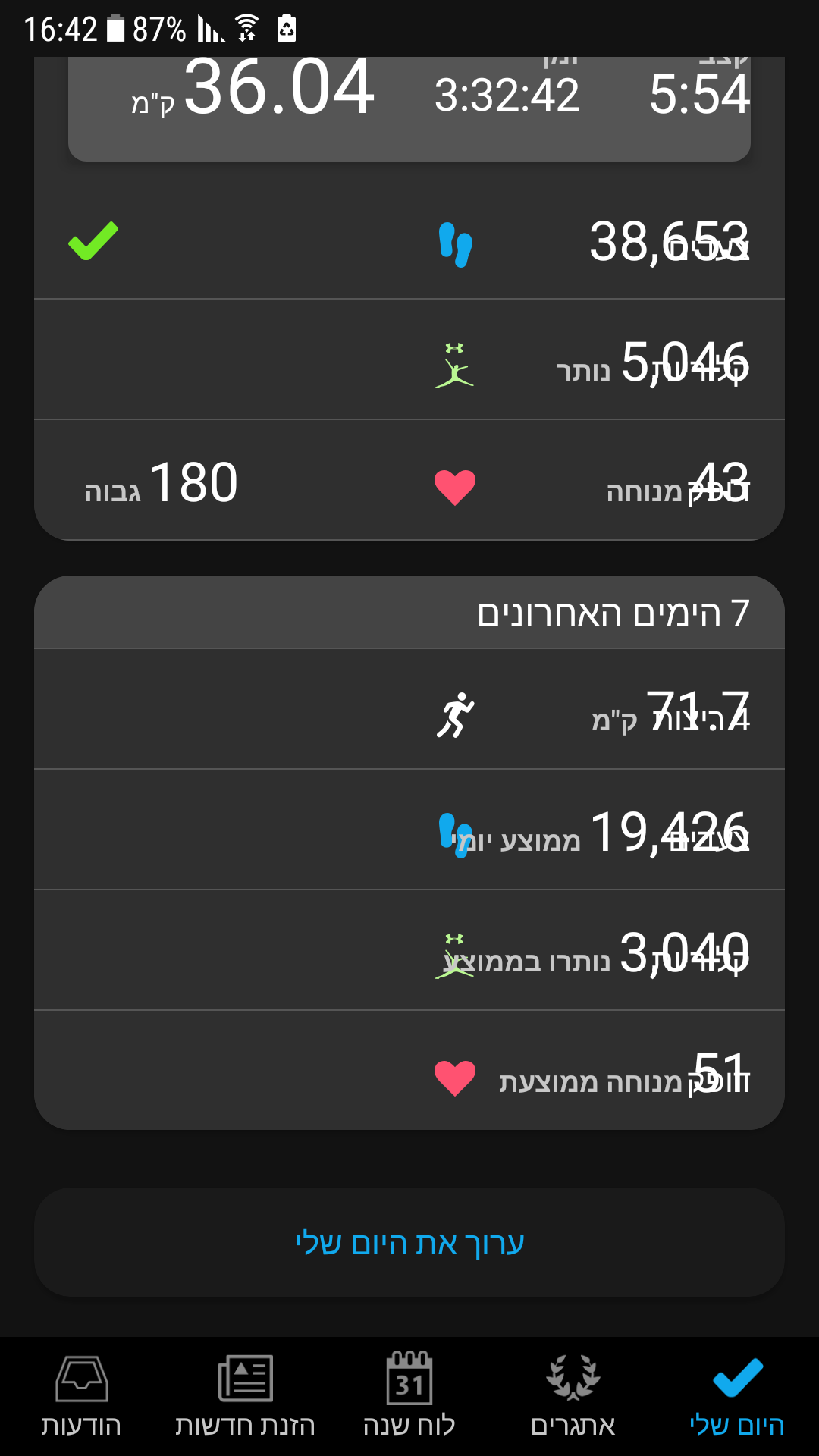Image resolution: width=819 pixels, height=1456 pixels.
Task: Open the average resting heart rate row 51
Action: [x=409, y=1070]
